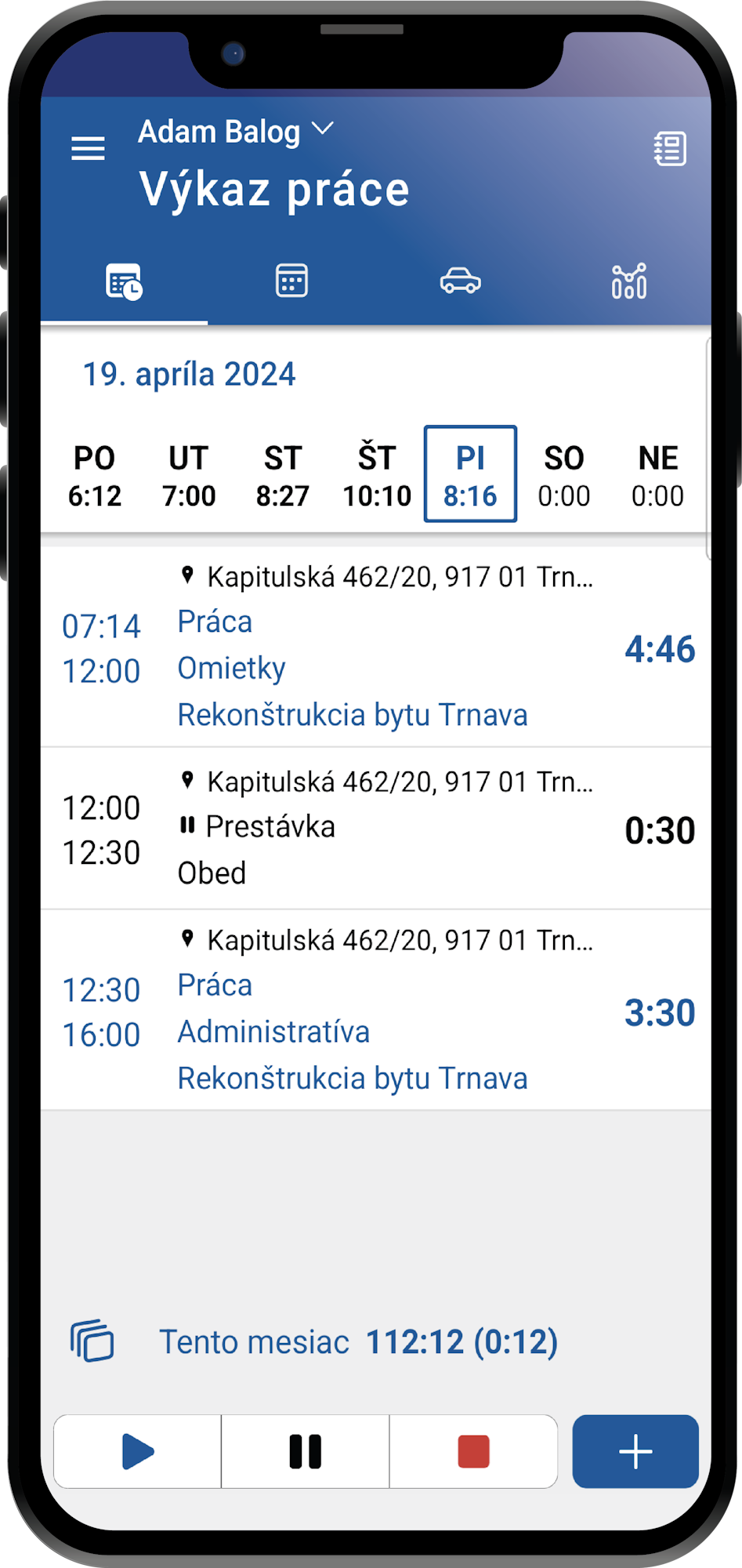
Task: Open the hamburger drawer menu
Action: 88,148
